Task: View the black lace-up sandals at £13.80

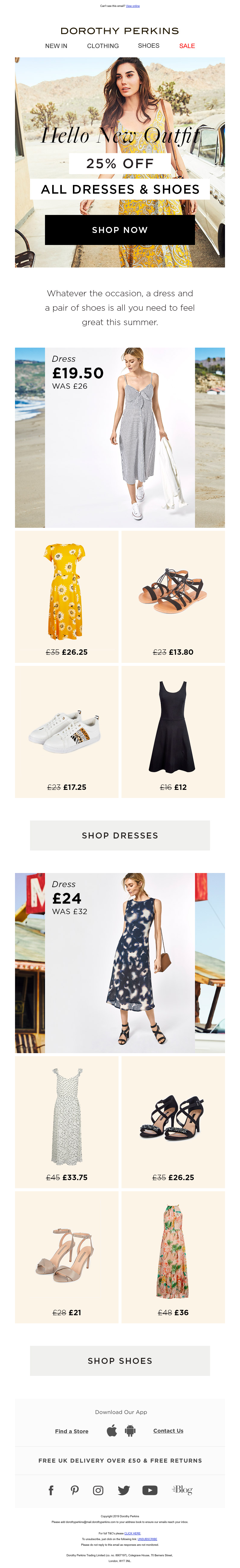Action: pos(173,597)
